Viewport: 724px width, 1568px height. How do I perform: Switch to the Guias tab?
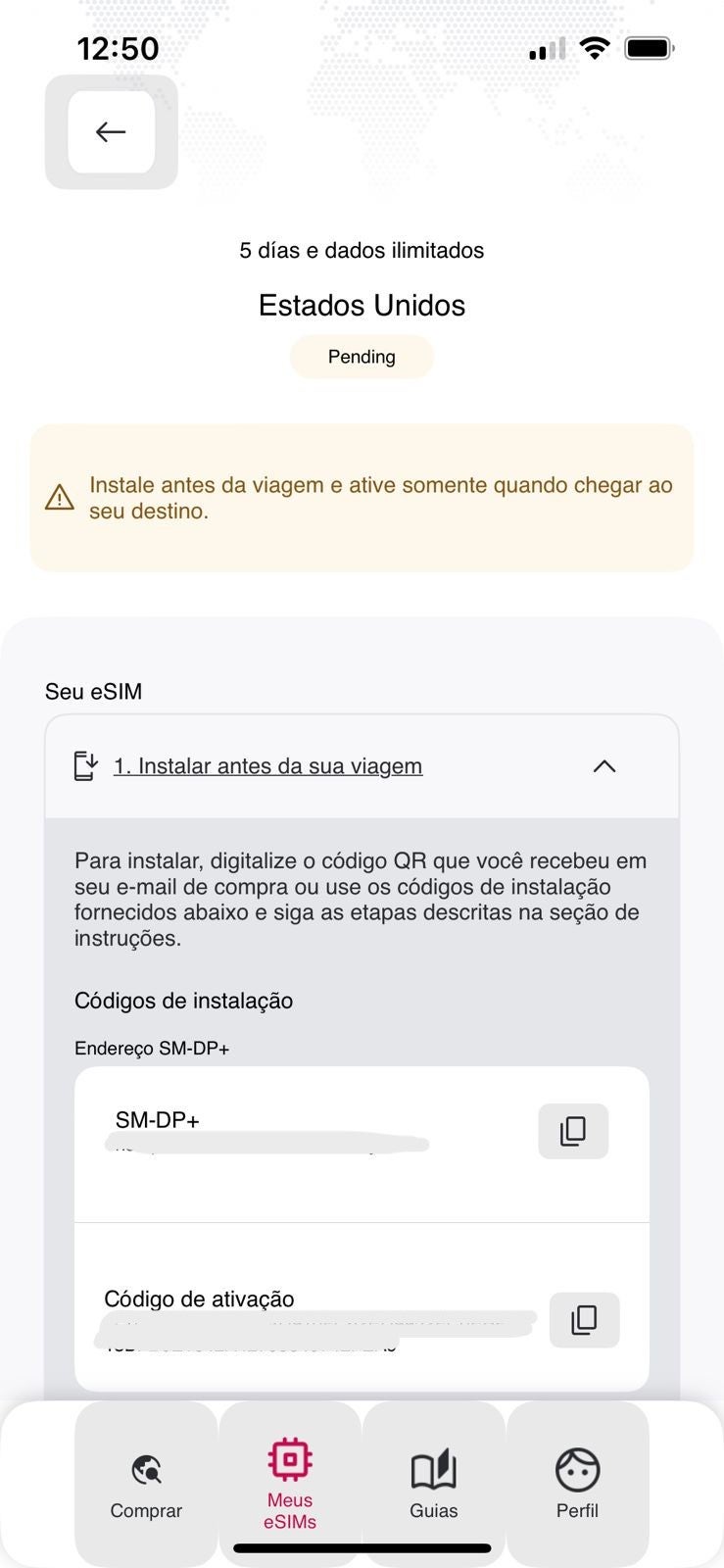pos(434,1484)
